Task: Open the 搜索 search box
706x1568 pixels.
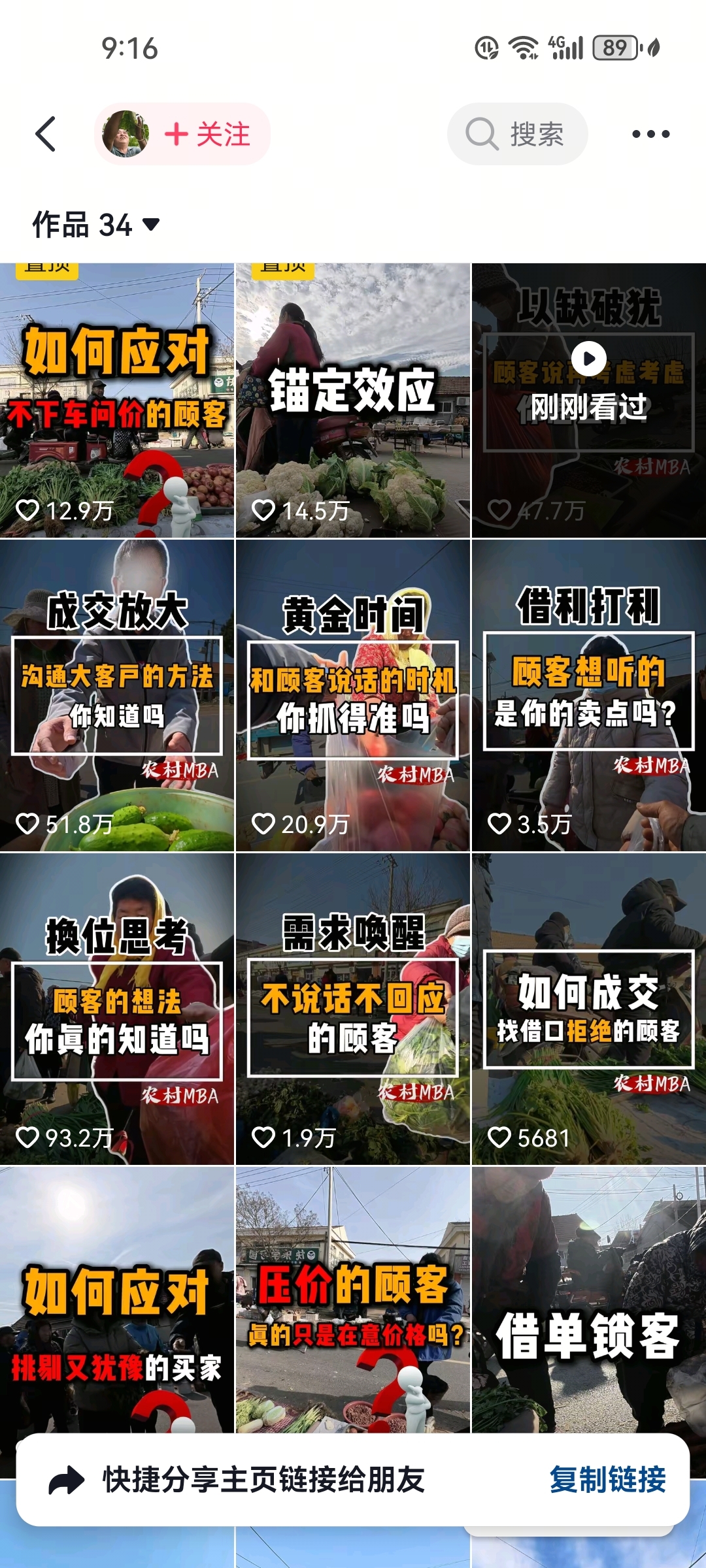Action: point(517,134)
